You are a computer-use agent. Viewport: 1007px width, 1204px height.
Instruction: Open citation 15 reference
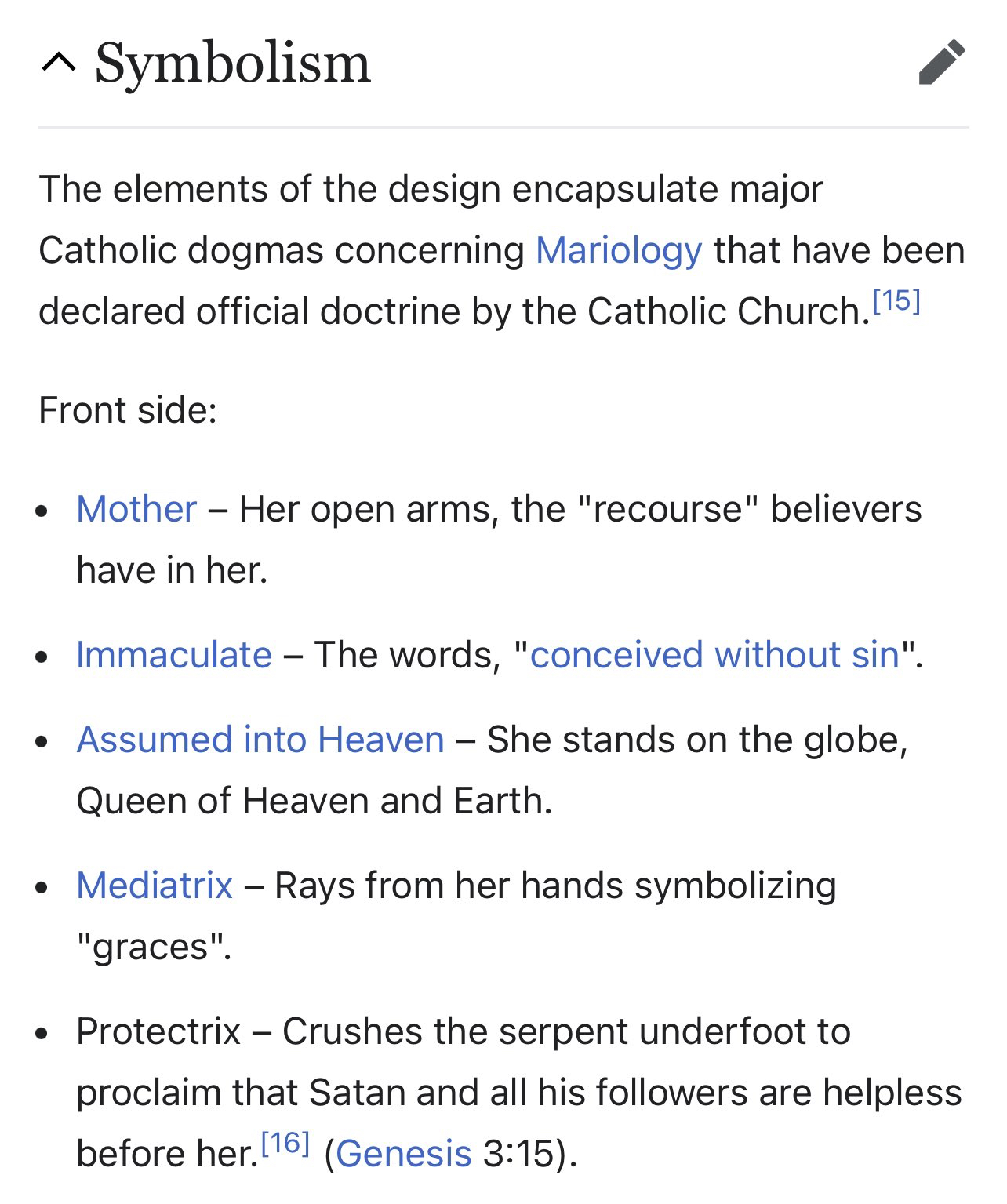coord(896,302)
